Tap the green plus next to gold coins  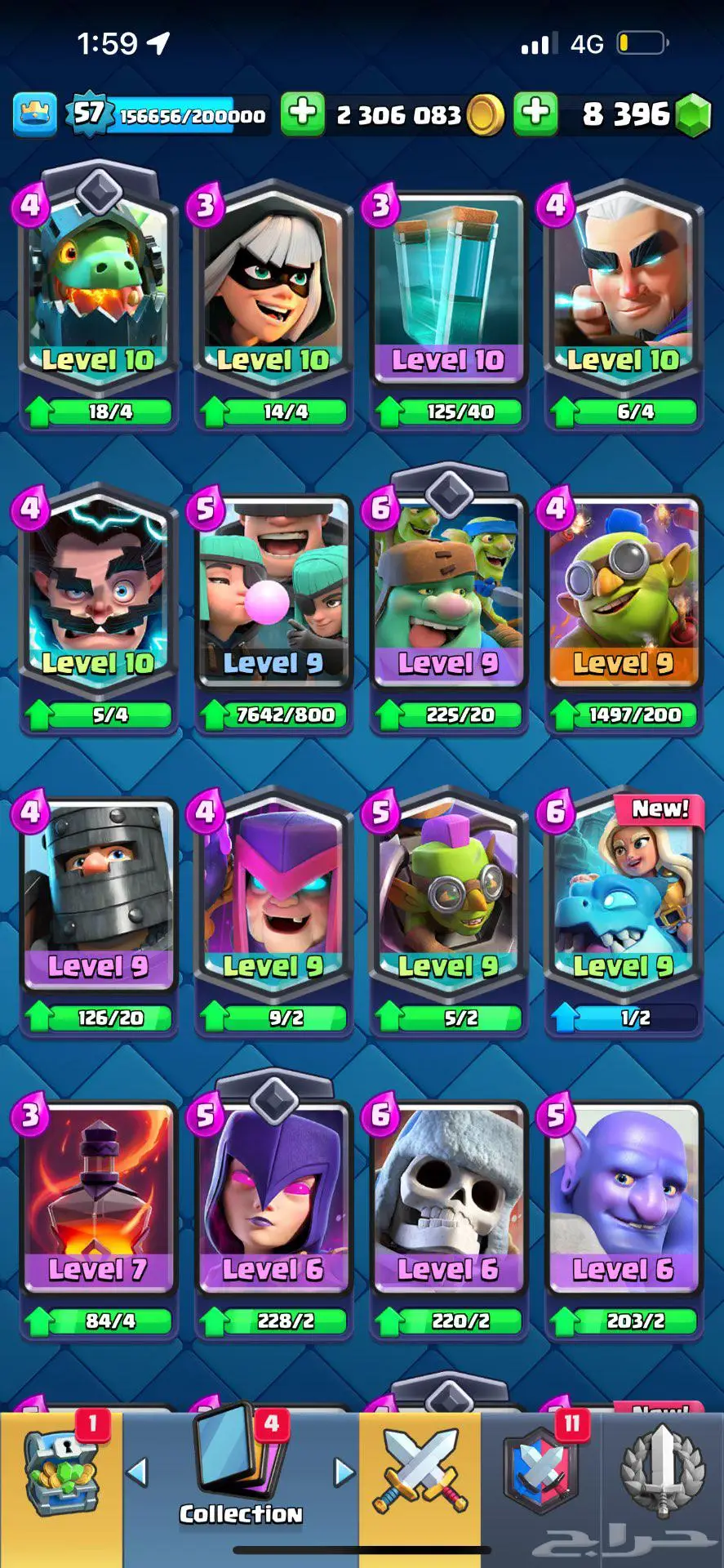(303, 114)
